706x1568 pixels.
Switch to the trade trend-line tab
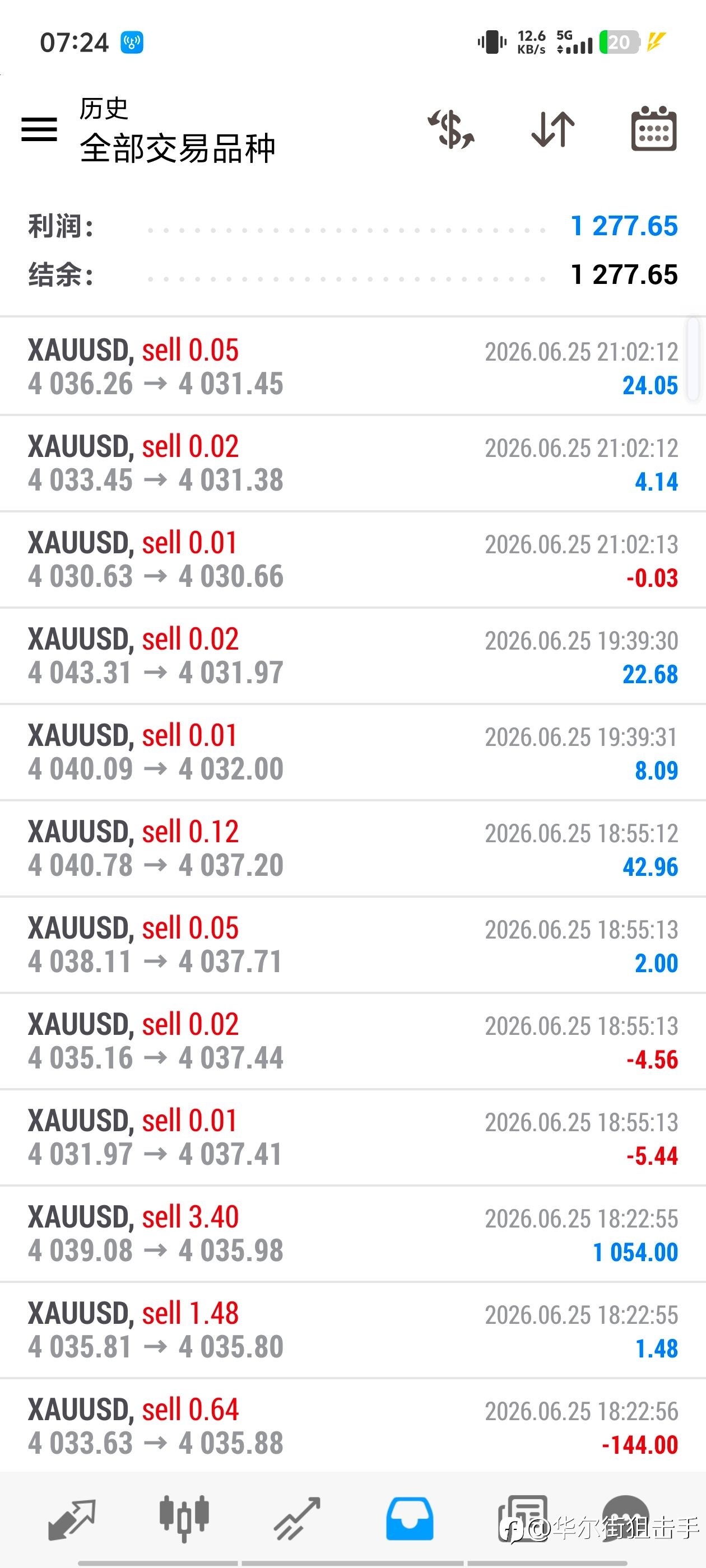(296, 1519)
